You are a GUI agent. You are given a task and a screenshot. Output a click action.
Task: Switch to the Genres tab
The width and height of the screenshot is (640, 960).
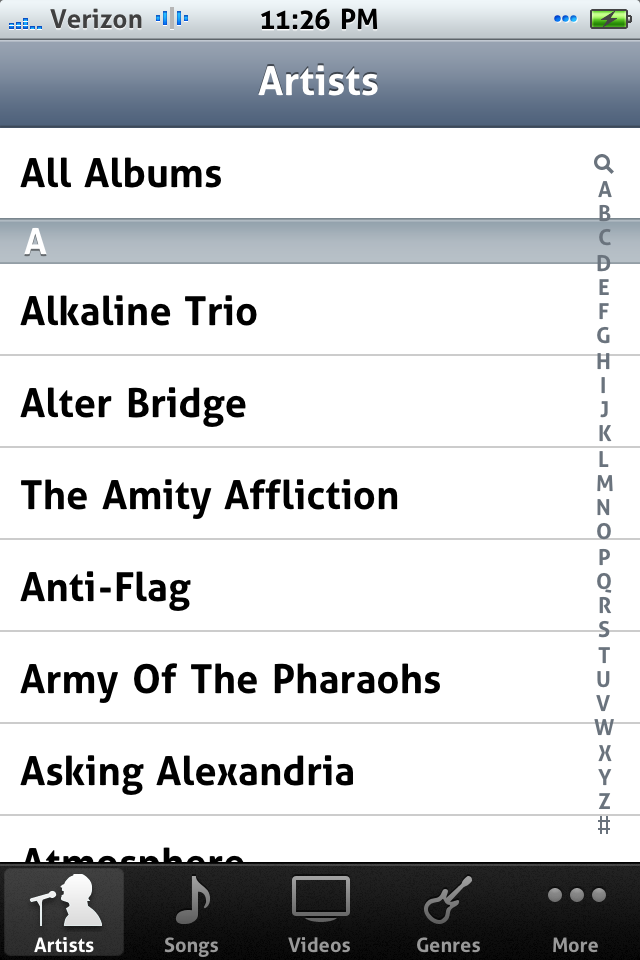[448, 914]
